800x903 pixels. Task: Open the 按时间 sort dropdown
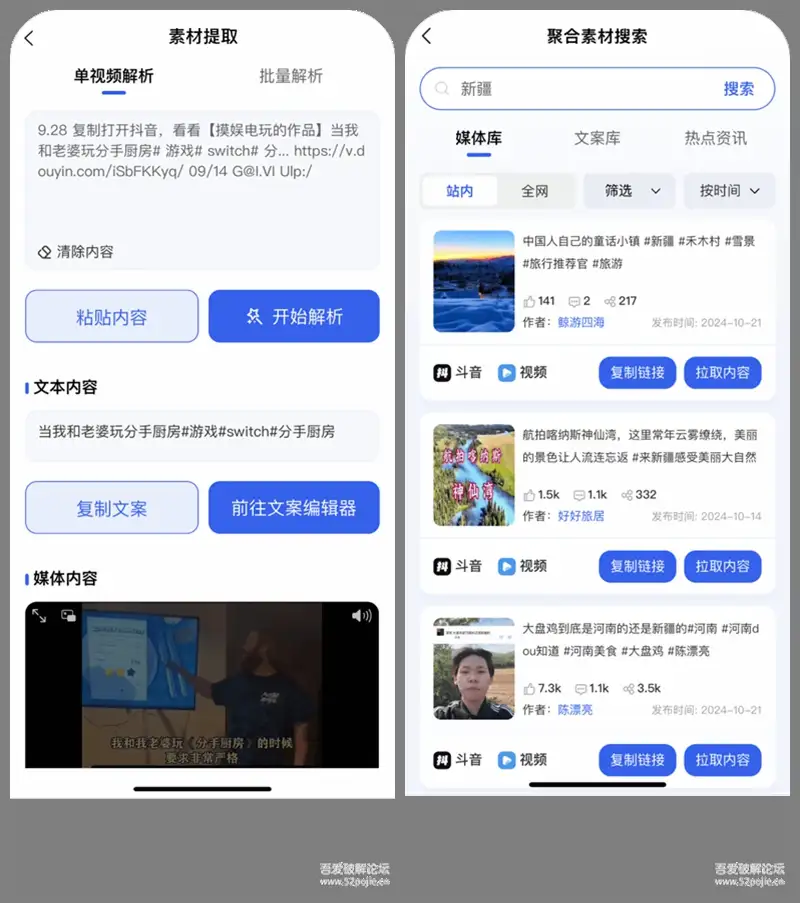tap(729, 190)
